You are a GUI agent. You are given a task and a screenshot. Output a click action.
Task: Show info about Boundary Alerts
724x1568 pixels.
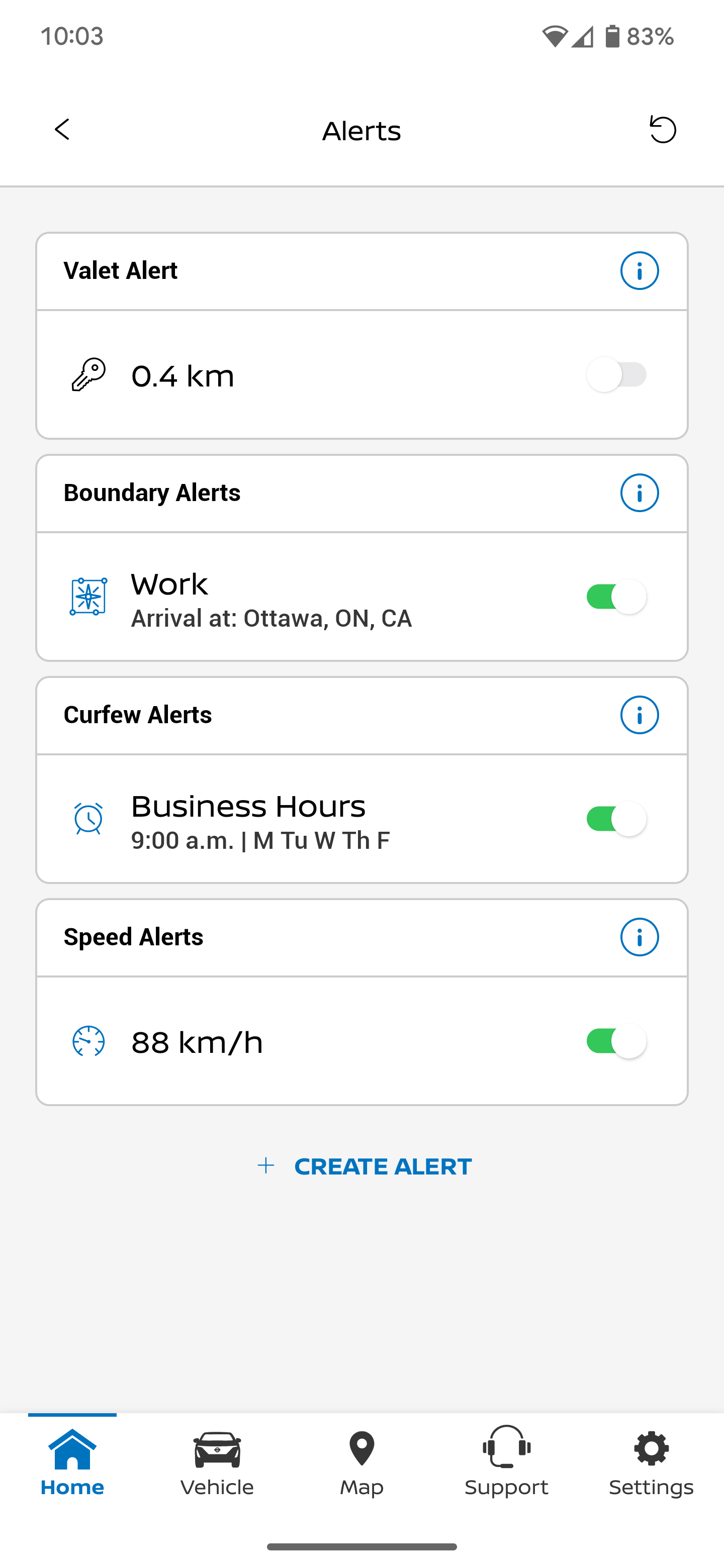coord(640,493)
